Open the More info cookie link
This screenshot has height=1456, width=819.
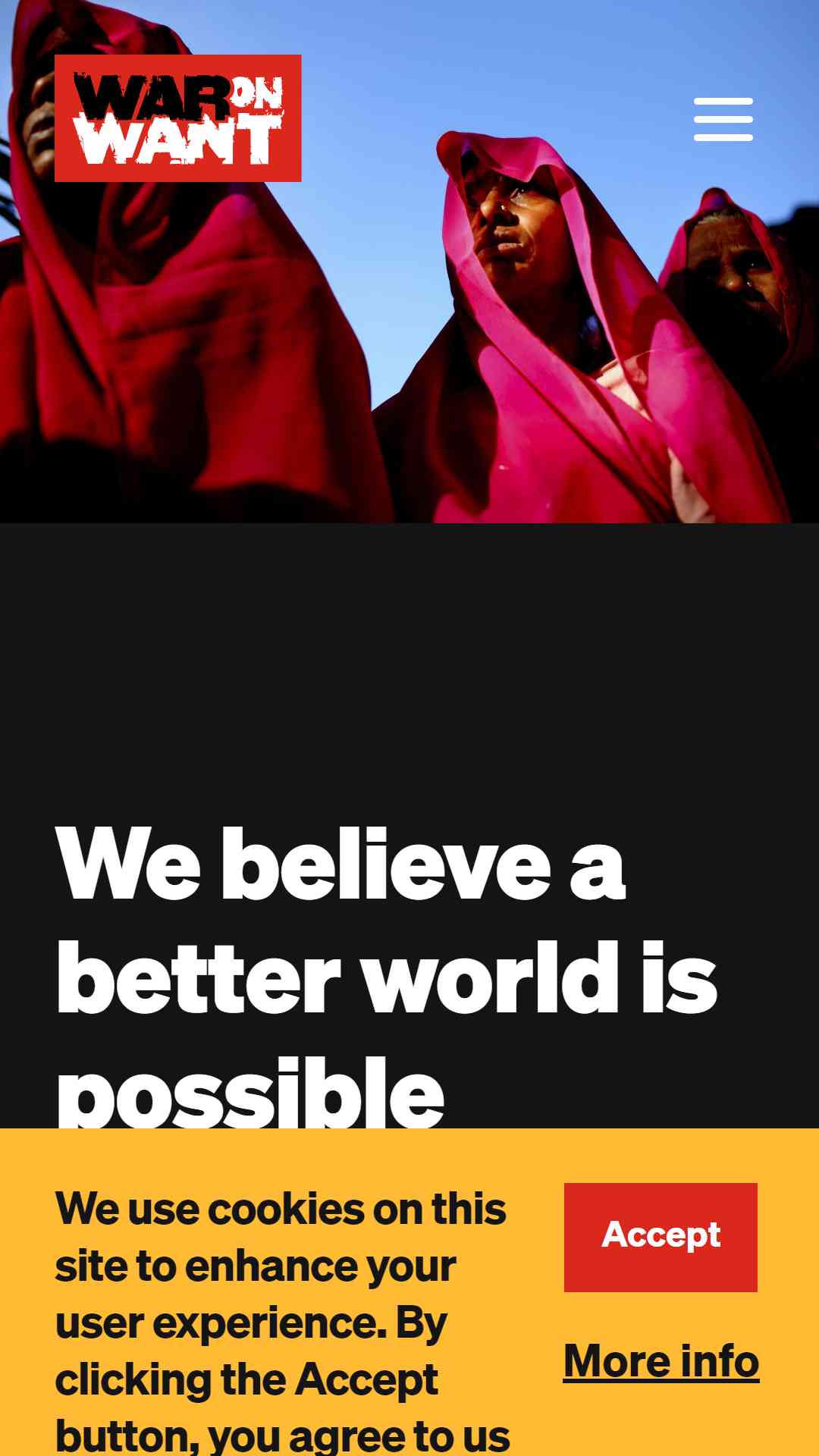point(661,1361)
